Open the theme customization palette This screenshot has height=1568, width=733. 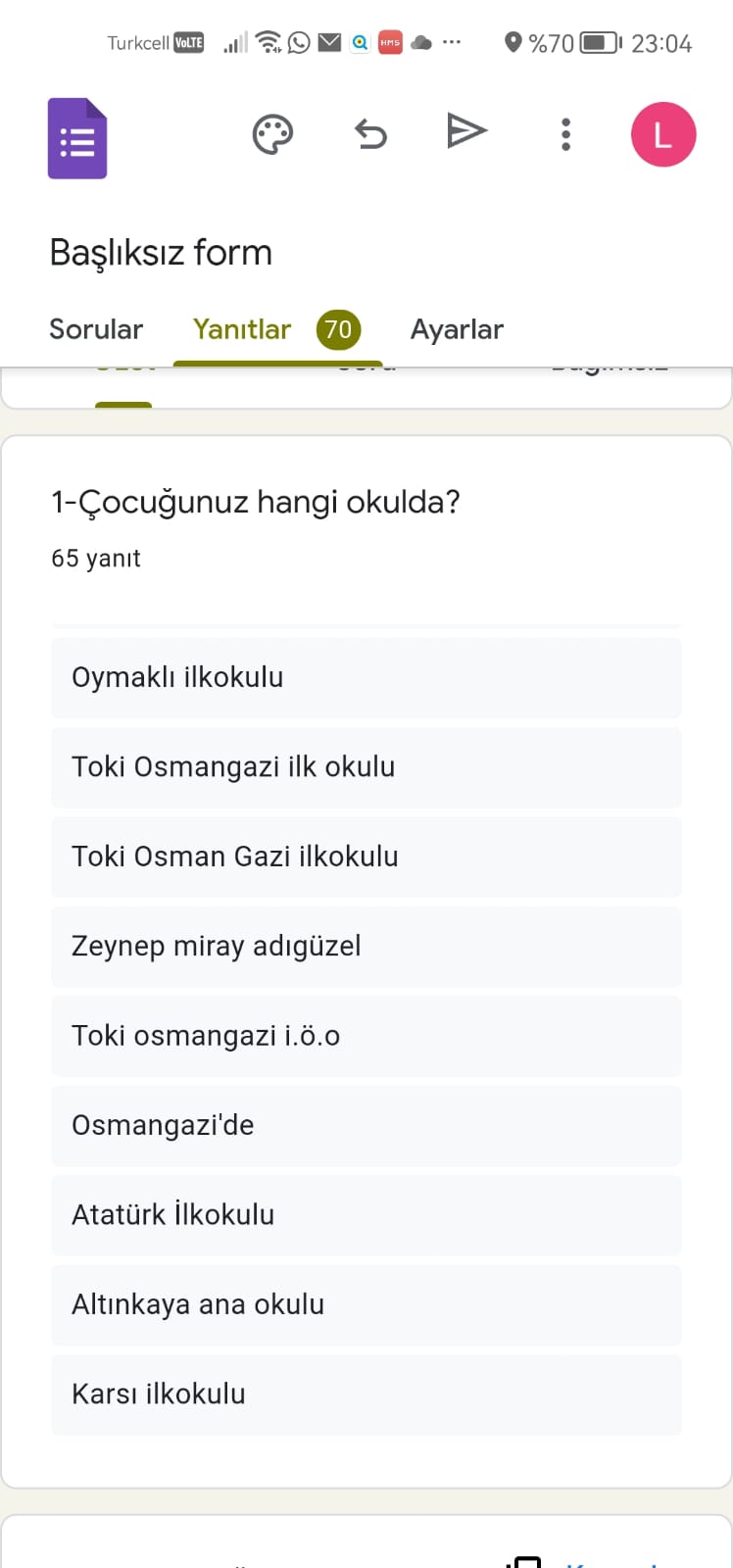pos(272,134)
